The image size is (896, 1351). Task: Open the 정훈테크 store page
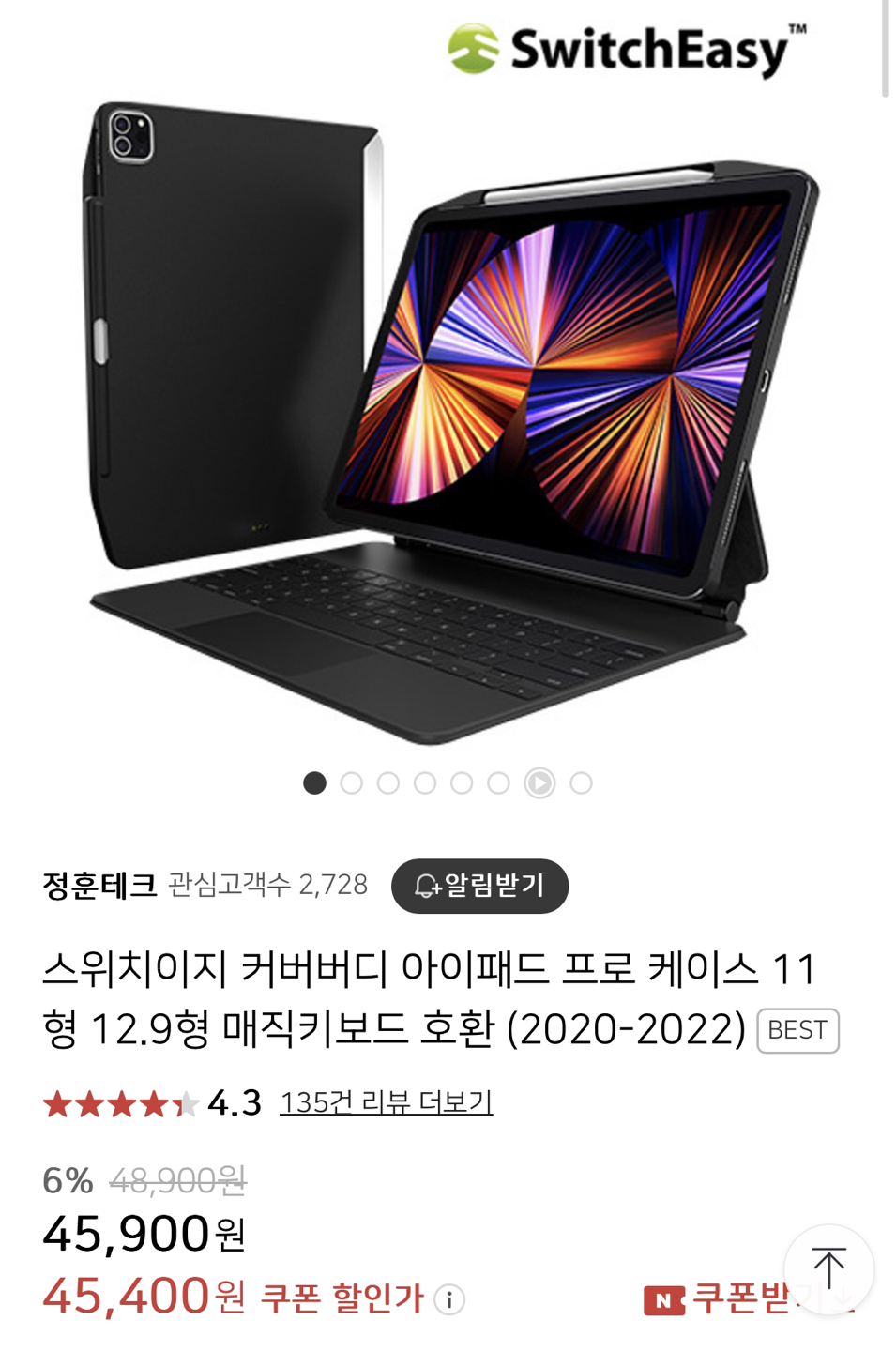pos(99,886)
